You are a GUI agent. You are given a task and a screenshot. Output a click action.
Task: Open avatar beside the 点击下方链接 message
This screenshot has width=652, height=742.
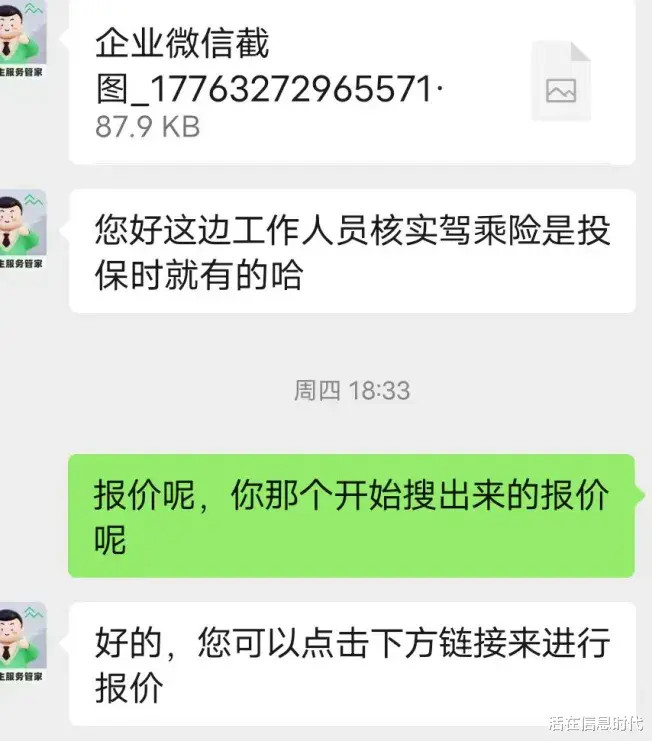[23, 643]
